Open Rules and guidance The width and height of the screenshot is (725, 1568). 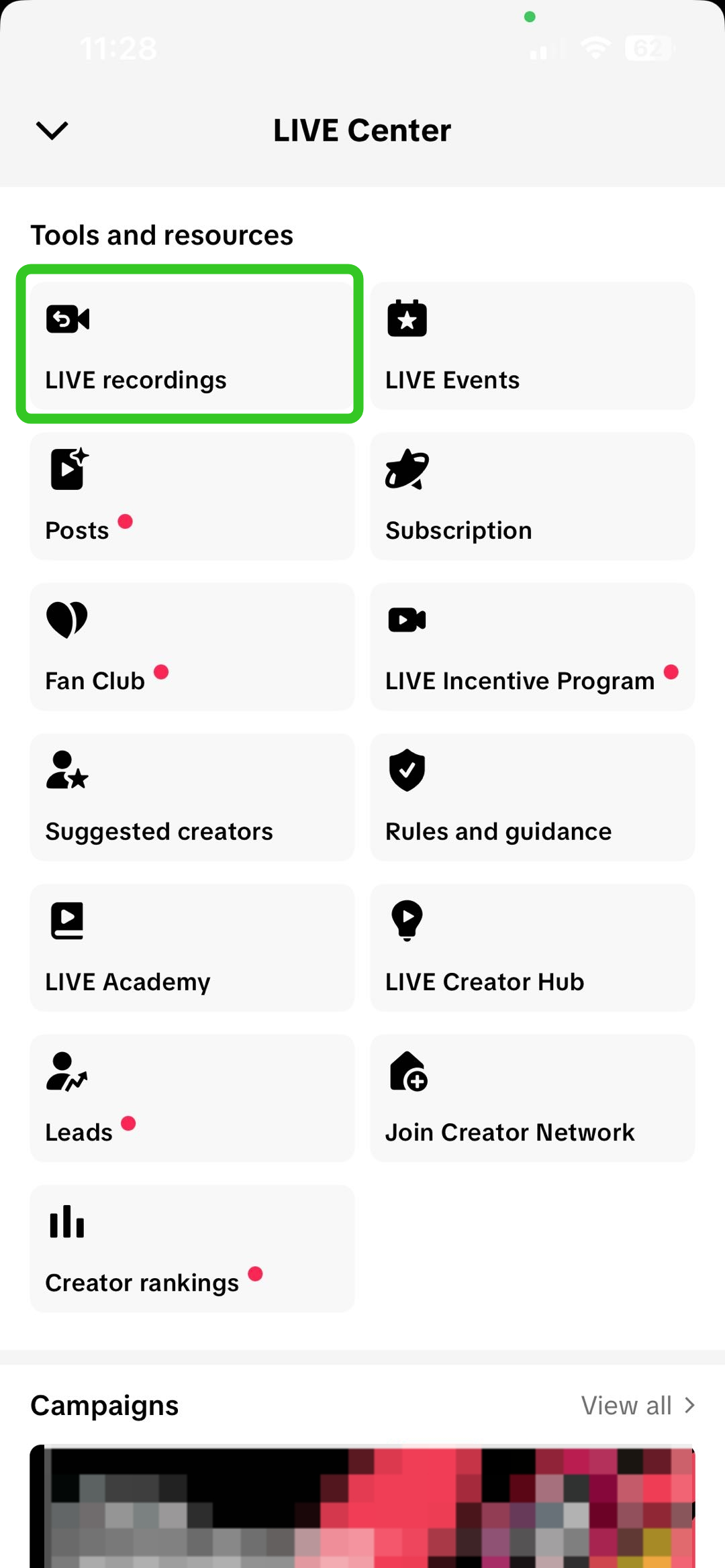(x=532, y=796)
